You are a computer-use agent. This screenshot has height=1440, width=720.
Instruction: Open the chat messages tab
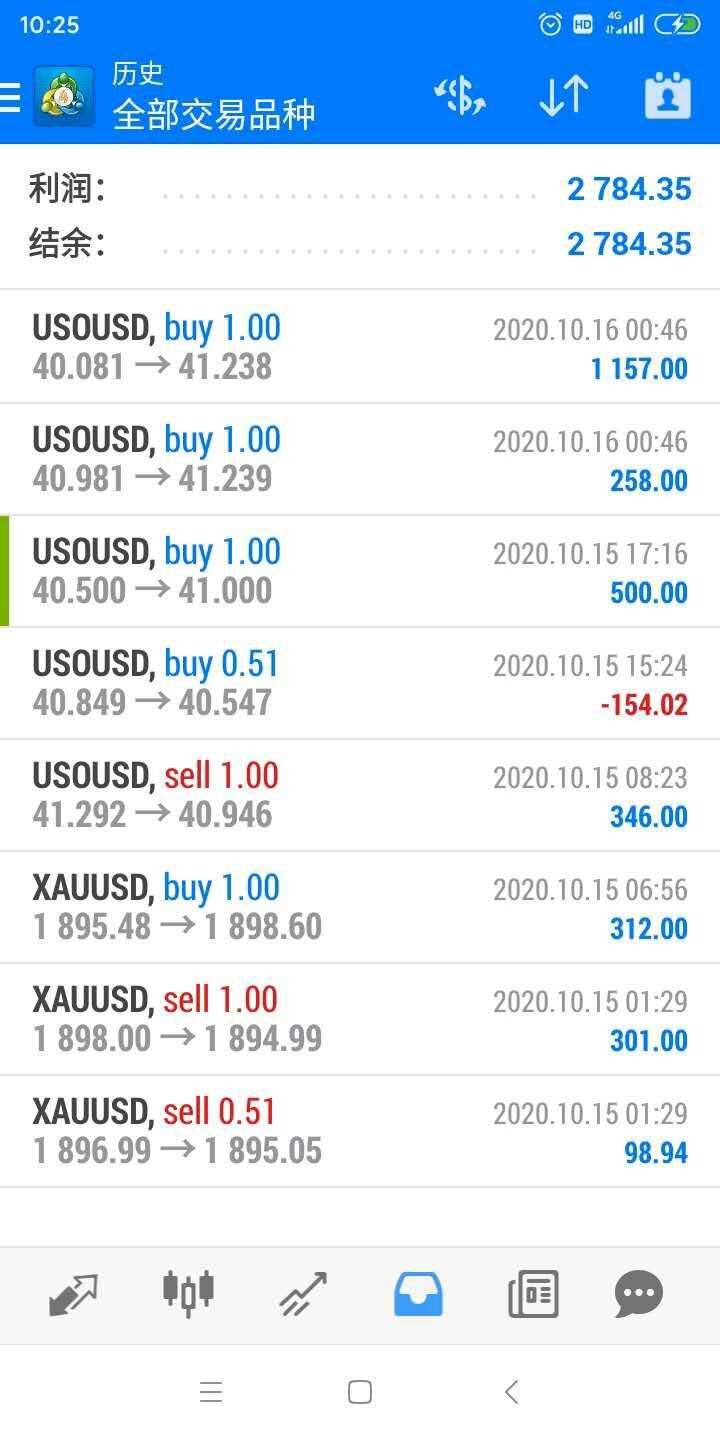coord(639,1294)
